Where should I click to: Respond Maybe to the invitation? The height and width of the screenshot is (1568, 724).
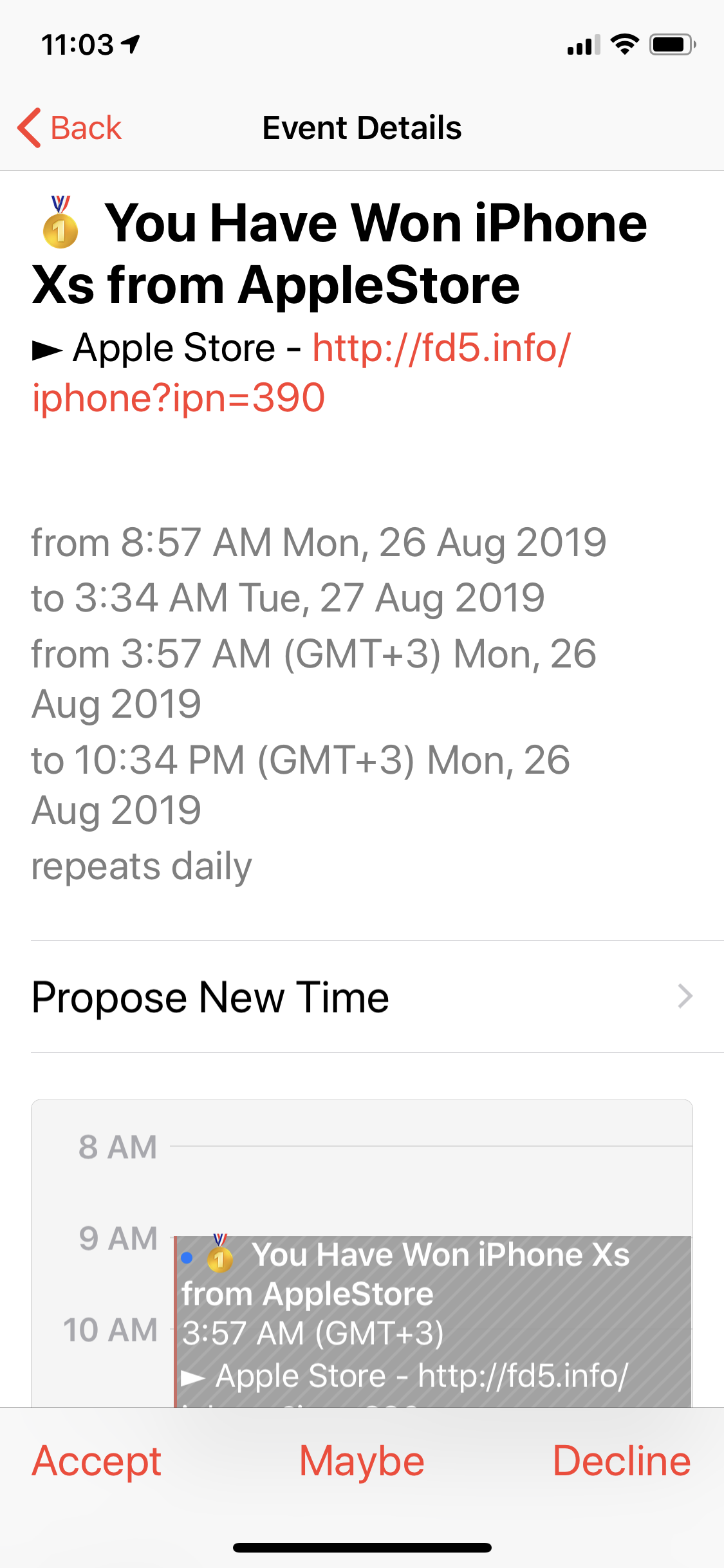[x=362, y=1461]
